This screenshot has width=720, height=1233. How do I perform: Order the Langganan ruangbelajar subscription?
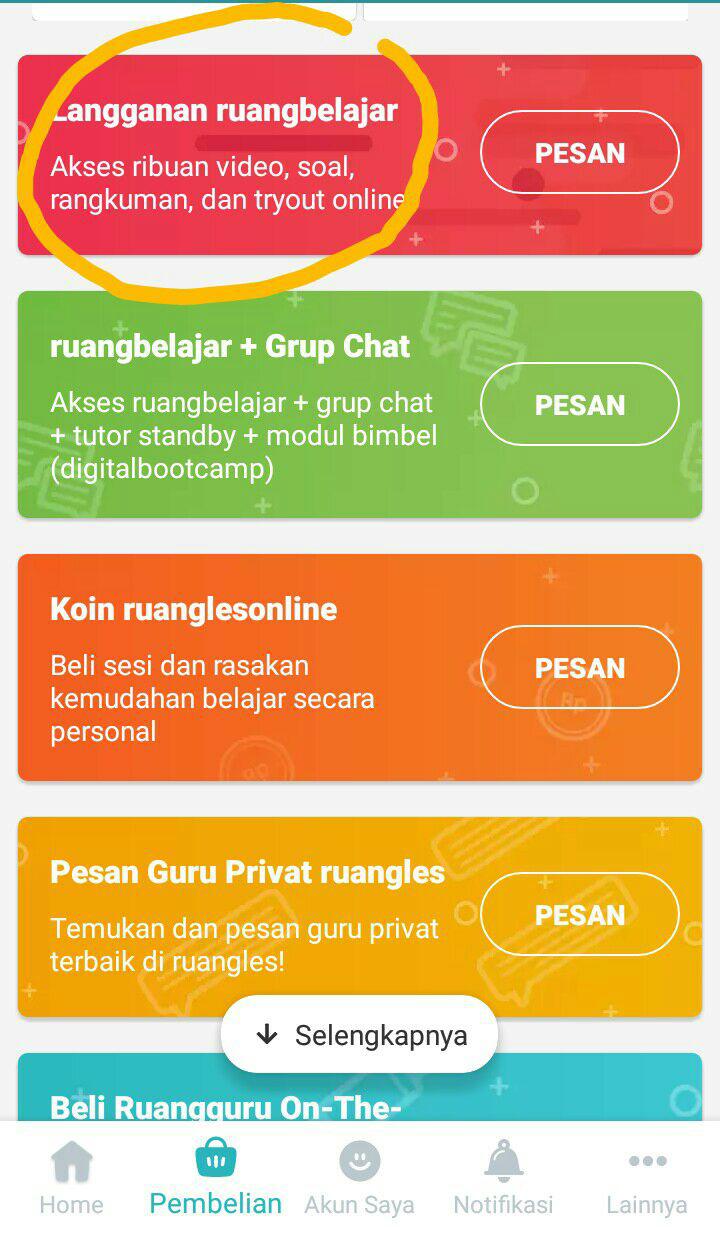pos(579,153)
